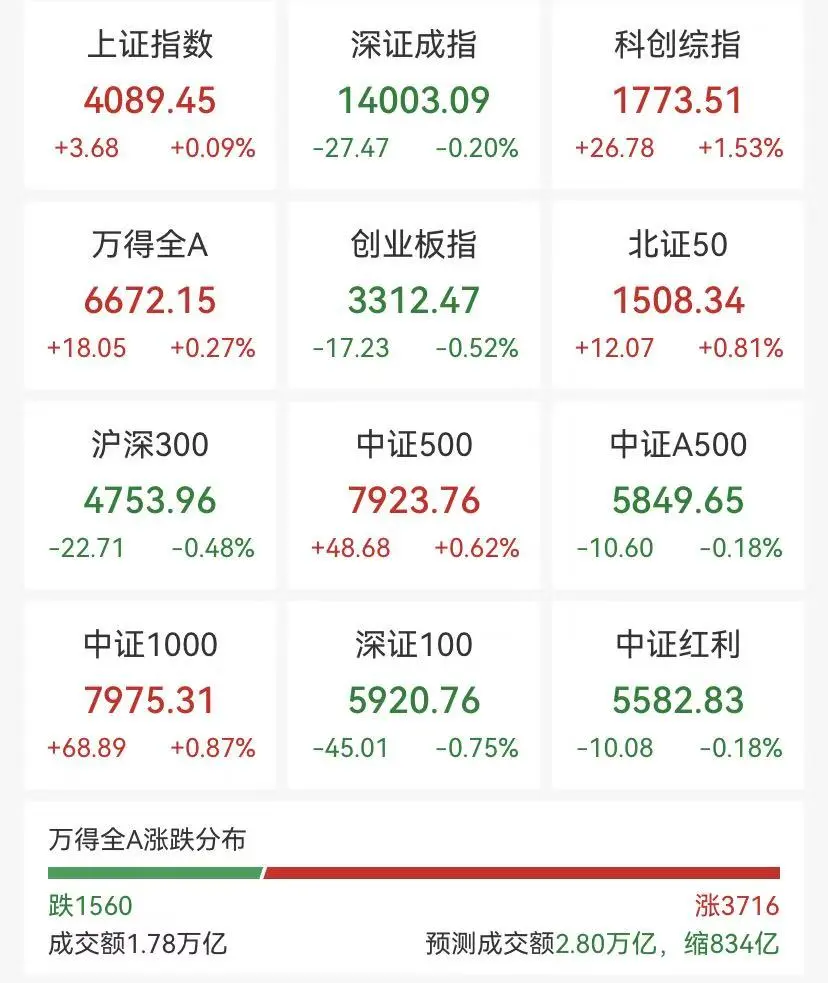
Task: Open 万得全A index quote
Action: [150, 296]
